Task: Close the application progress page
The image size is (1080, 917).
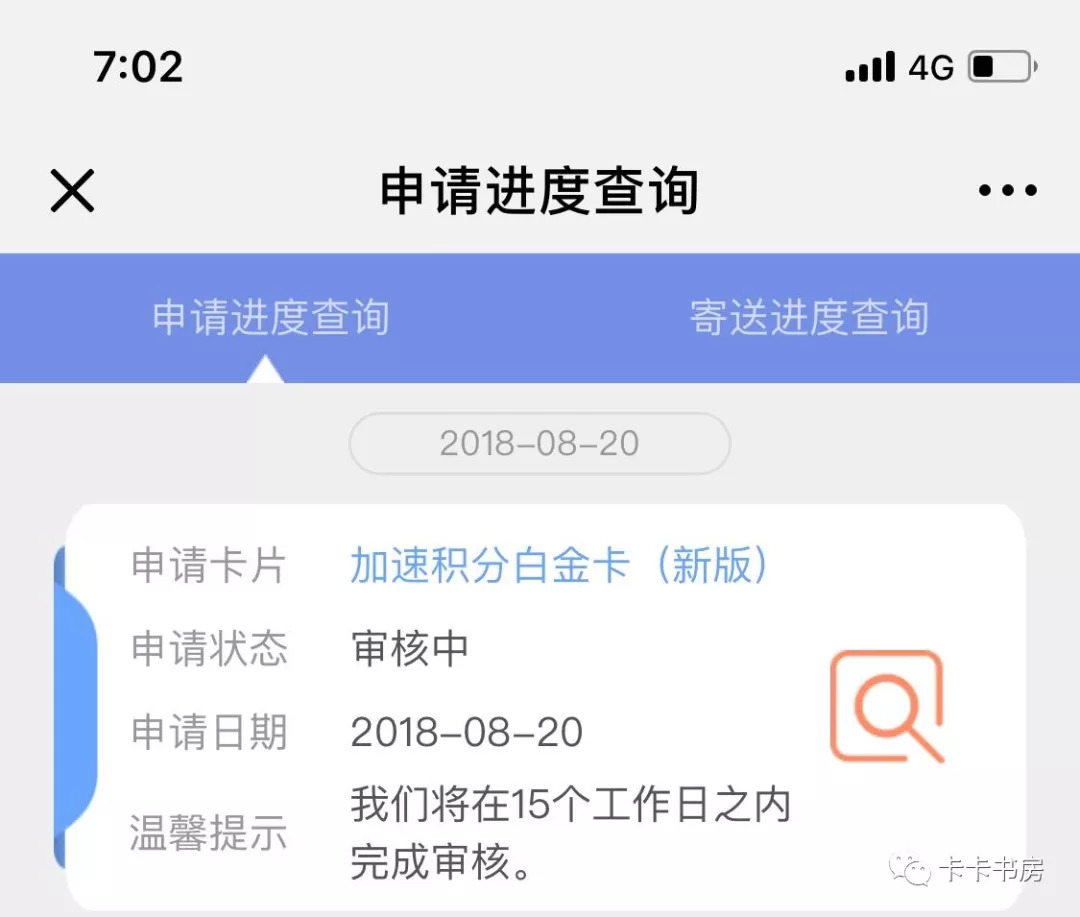Action: (72, 190)
